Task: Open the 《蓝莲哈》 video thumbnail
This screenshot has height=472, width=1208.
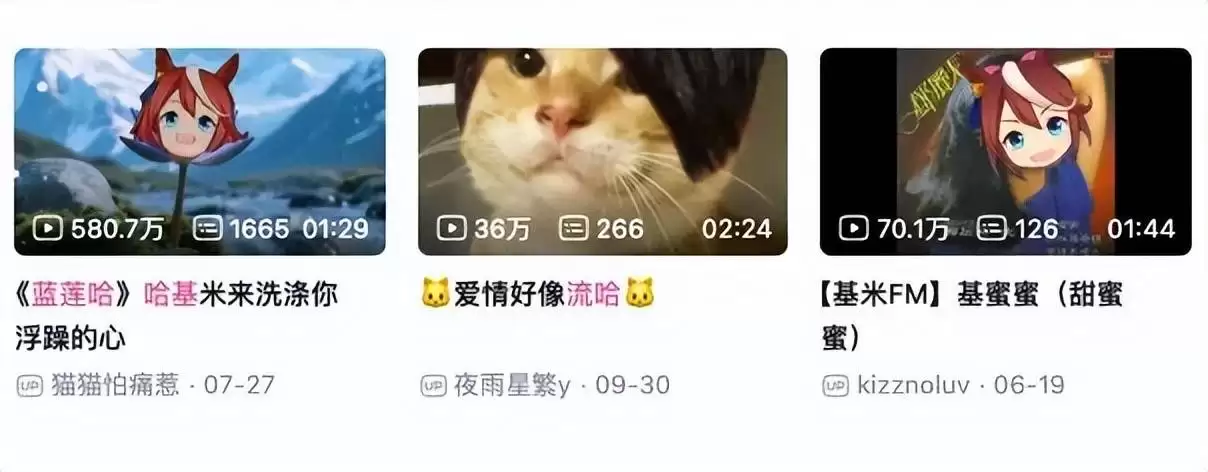Action: point(199,150)
